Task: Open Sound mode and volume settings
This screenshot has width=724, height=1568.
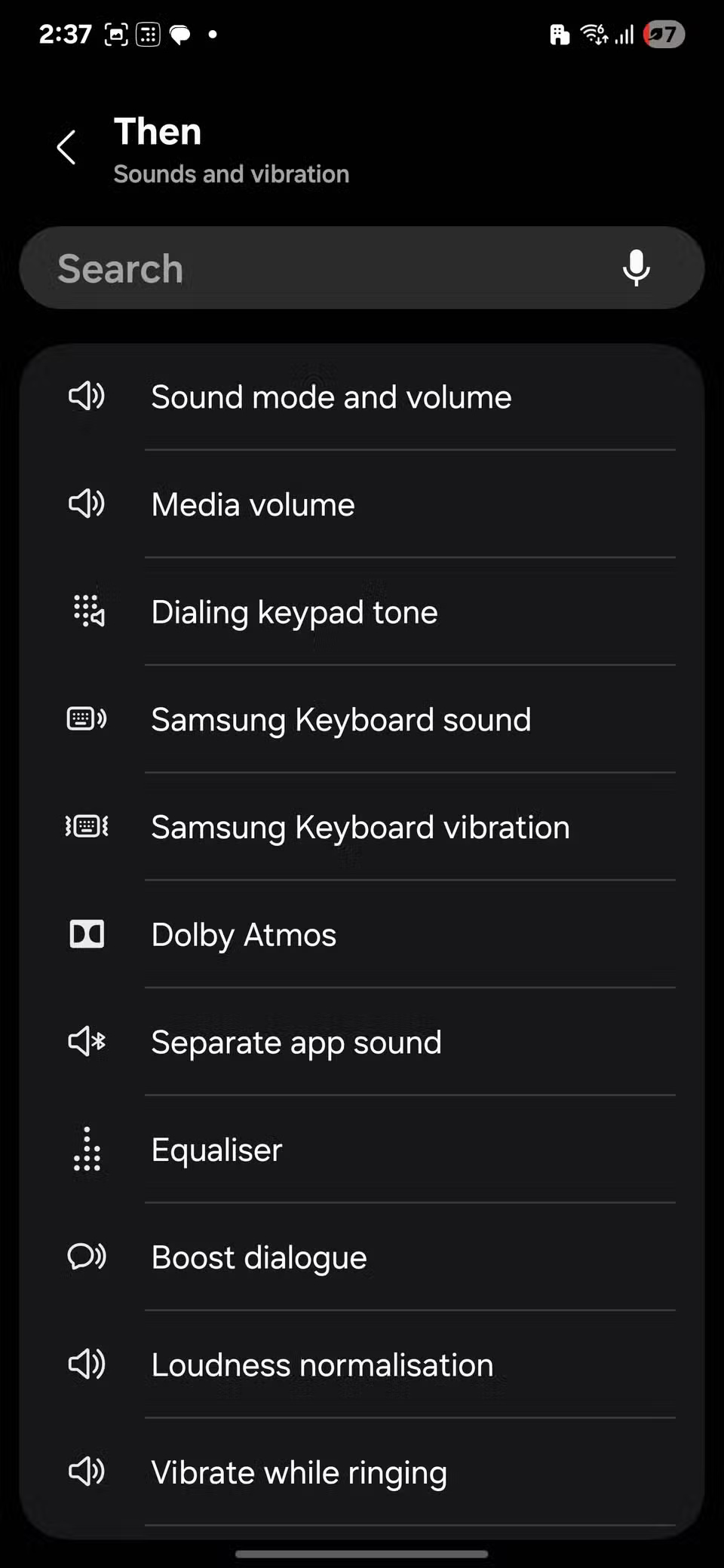Action: 332,396
